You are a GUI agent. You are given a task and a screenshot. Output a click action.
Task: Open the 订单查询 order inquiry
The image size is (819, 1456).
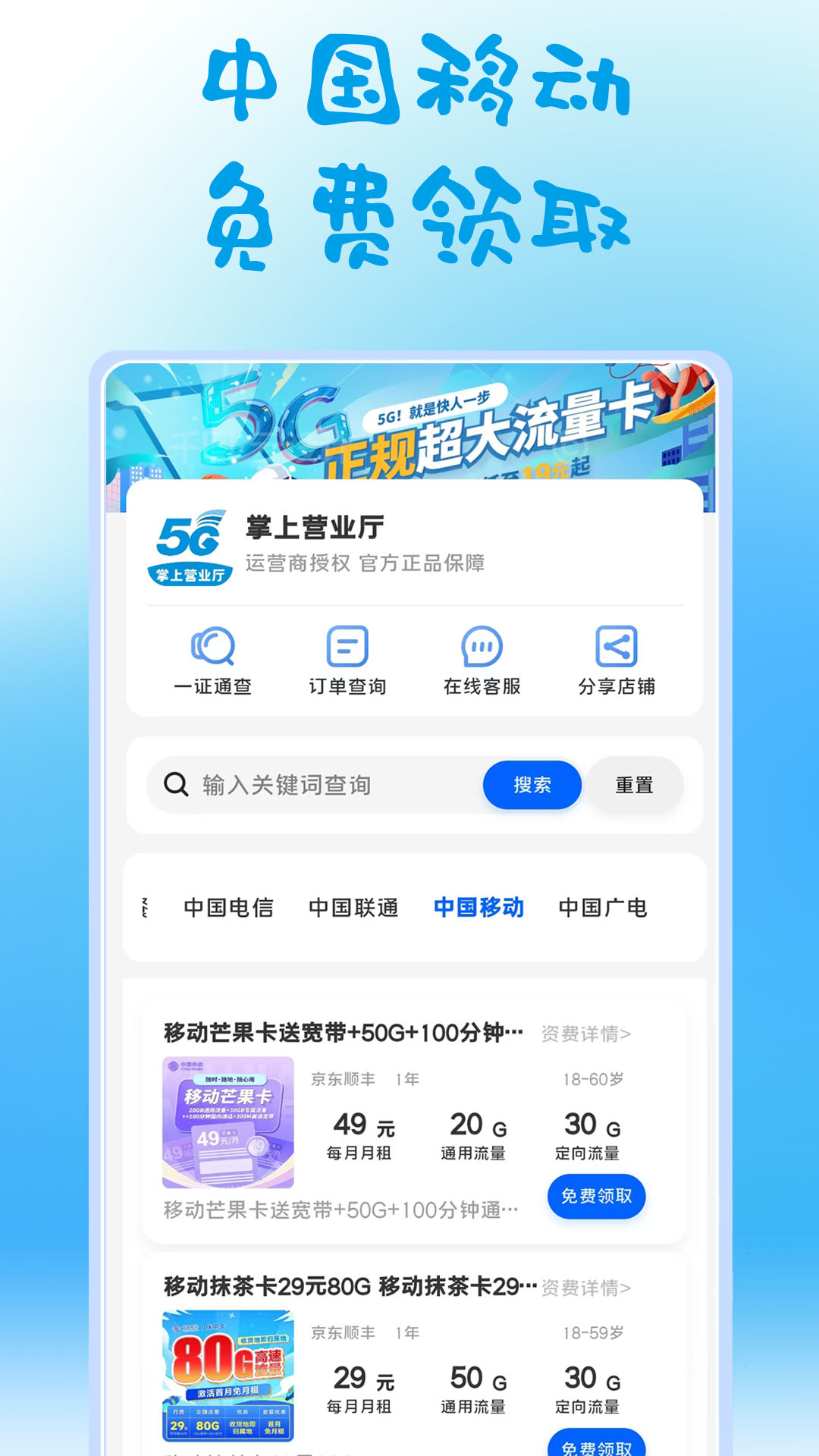[346, 660]
